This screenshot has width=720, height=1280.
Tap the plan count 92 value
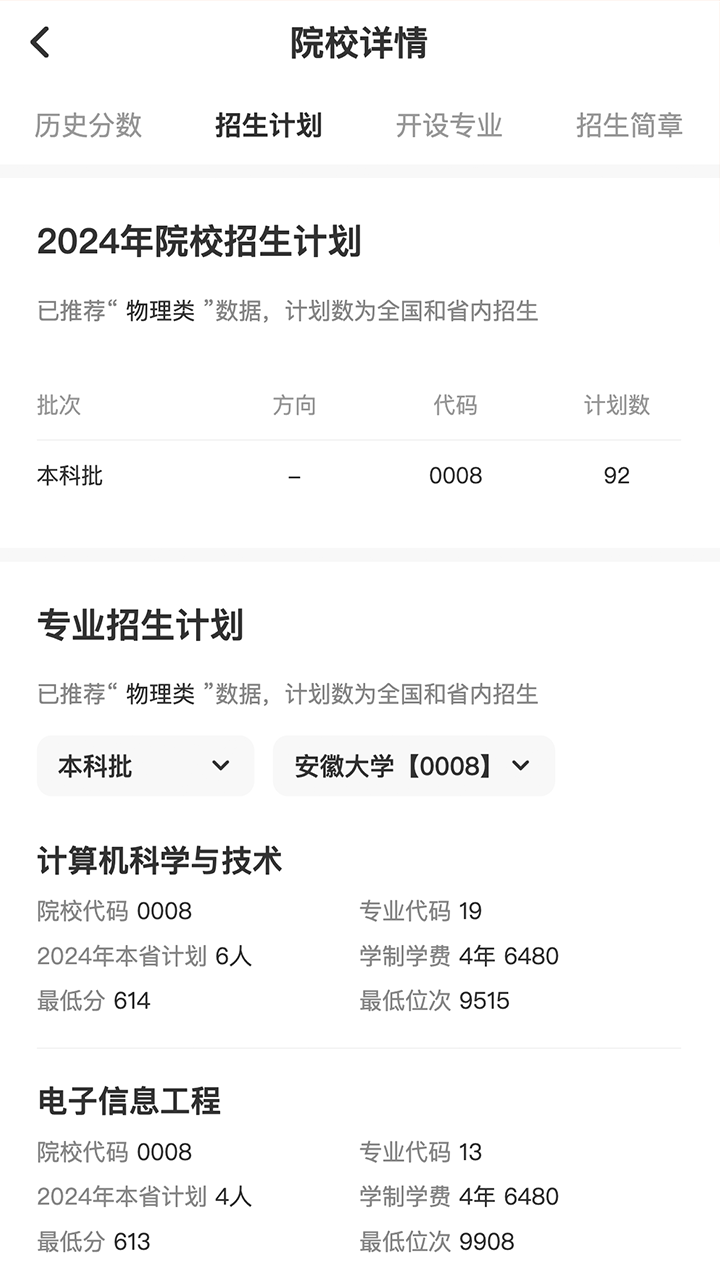pyautogui.click(x=615, y=475)
